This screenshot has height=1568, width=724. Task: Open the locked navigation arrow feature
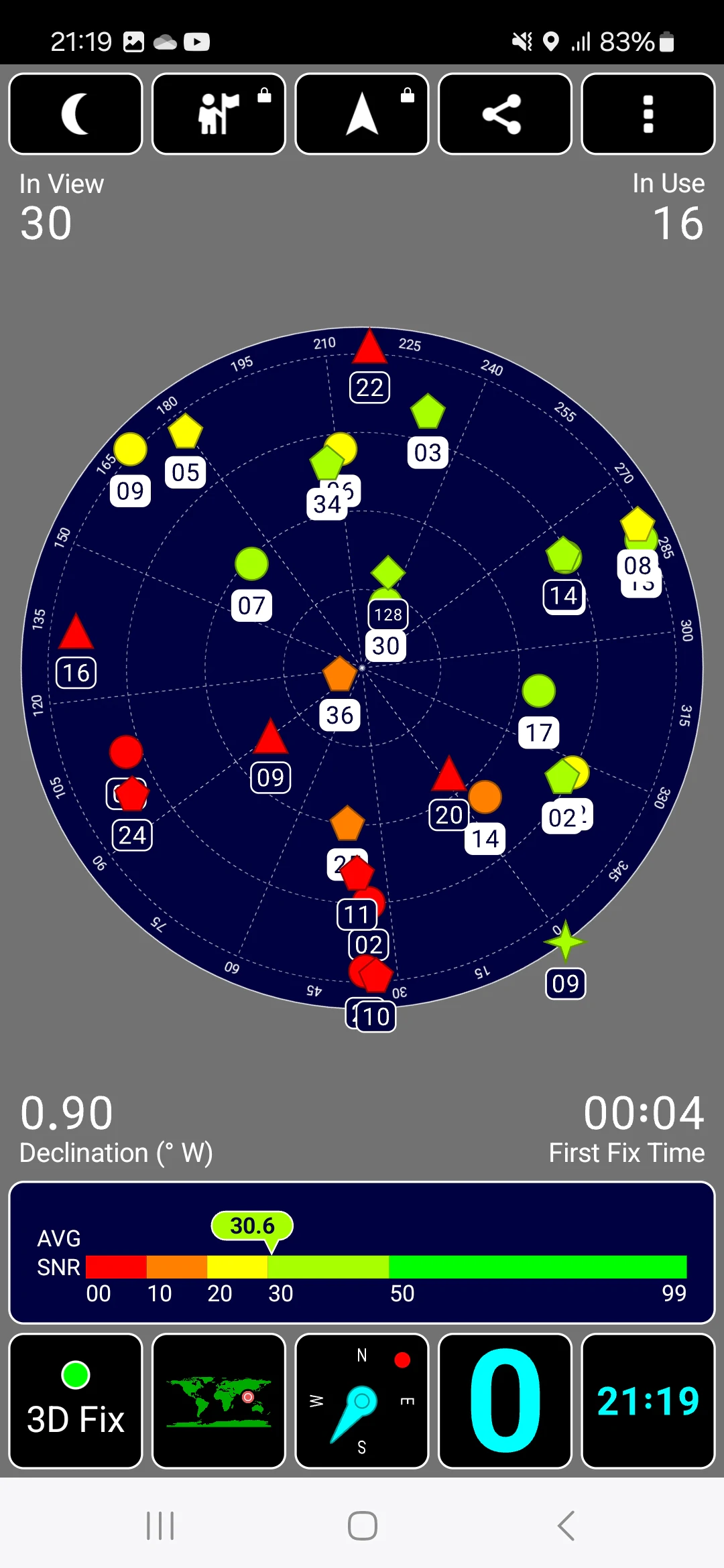point(362,114)
